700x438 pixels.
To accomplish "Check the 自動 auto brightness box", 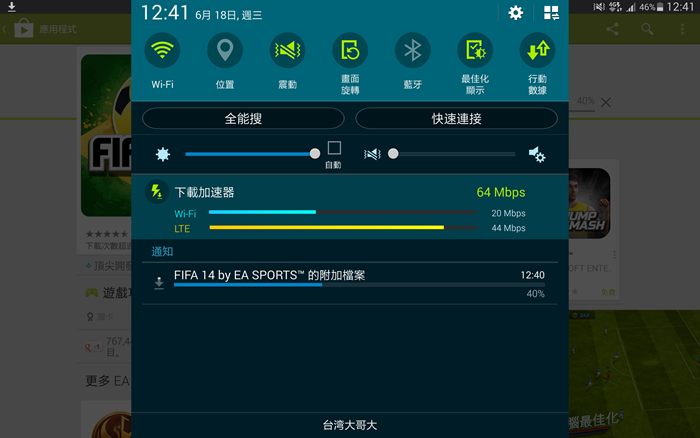I will 334,149.
